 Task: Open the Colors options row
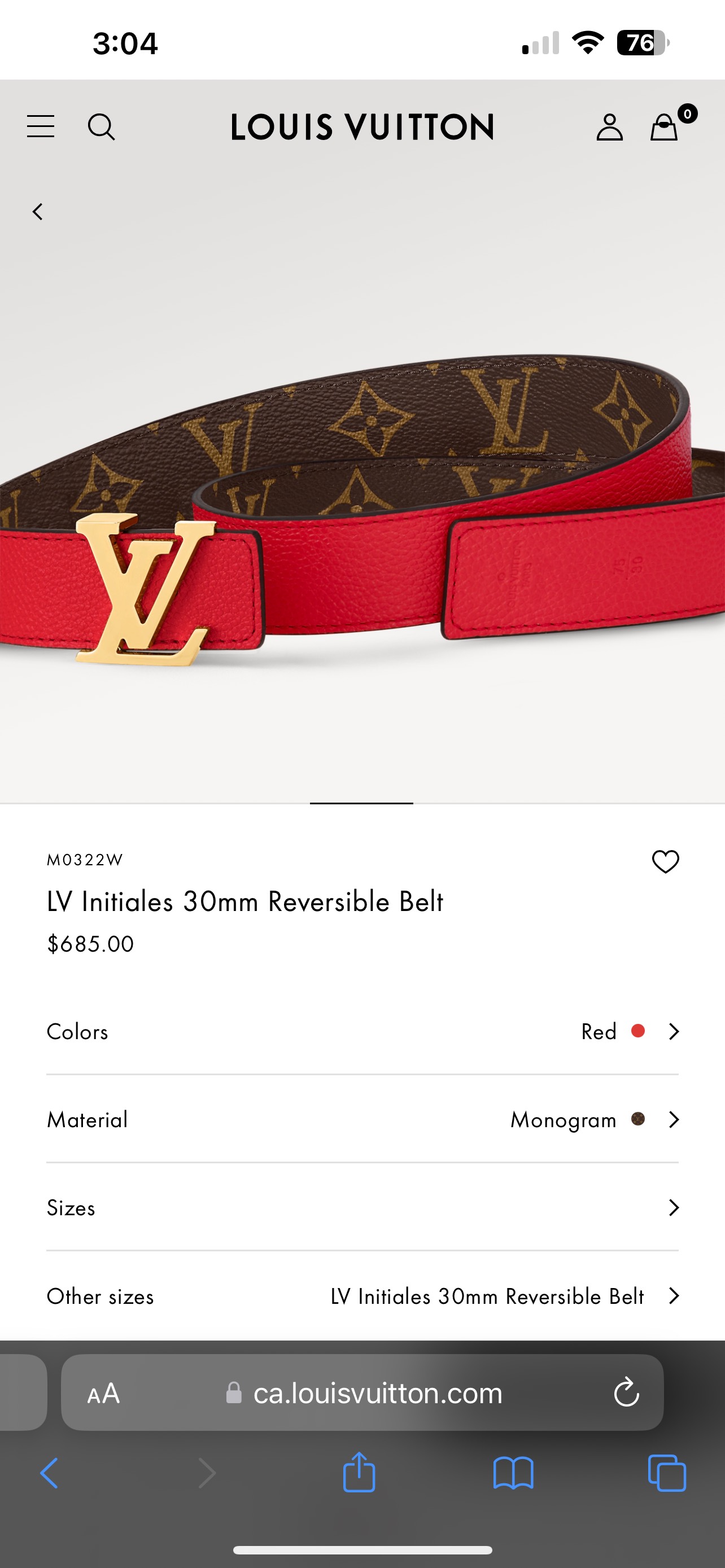click(x=362, y=1031)
